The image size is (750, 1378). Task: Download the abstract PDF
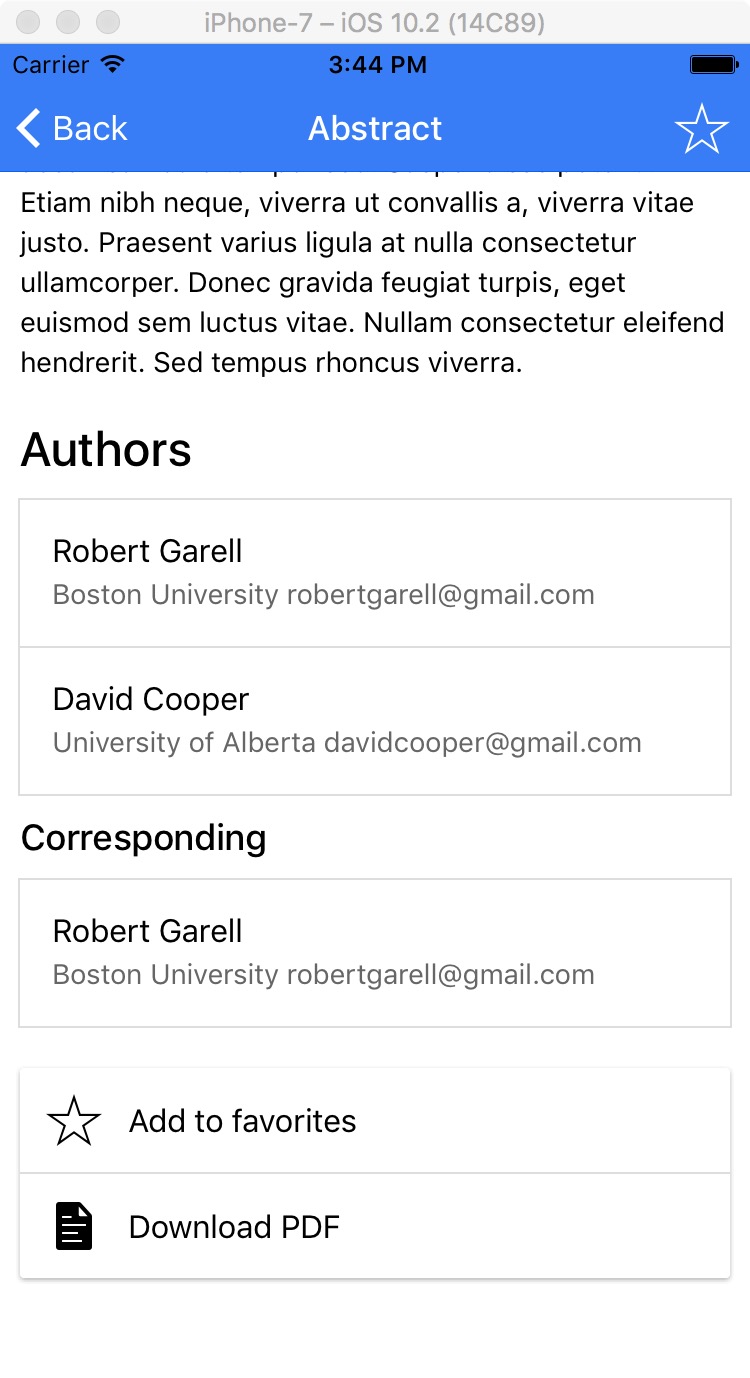click(374, 1227)
